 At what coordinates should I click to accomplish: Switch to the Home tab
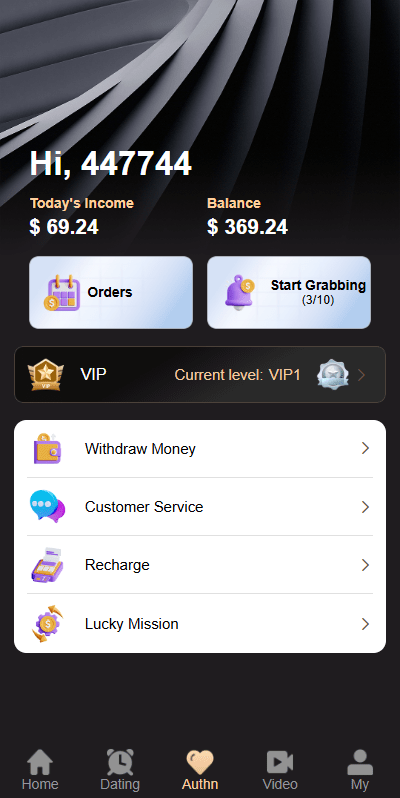point(40,770)
